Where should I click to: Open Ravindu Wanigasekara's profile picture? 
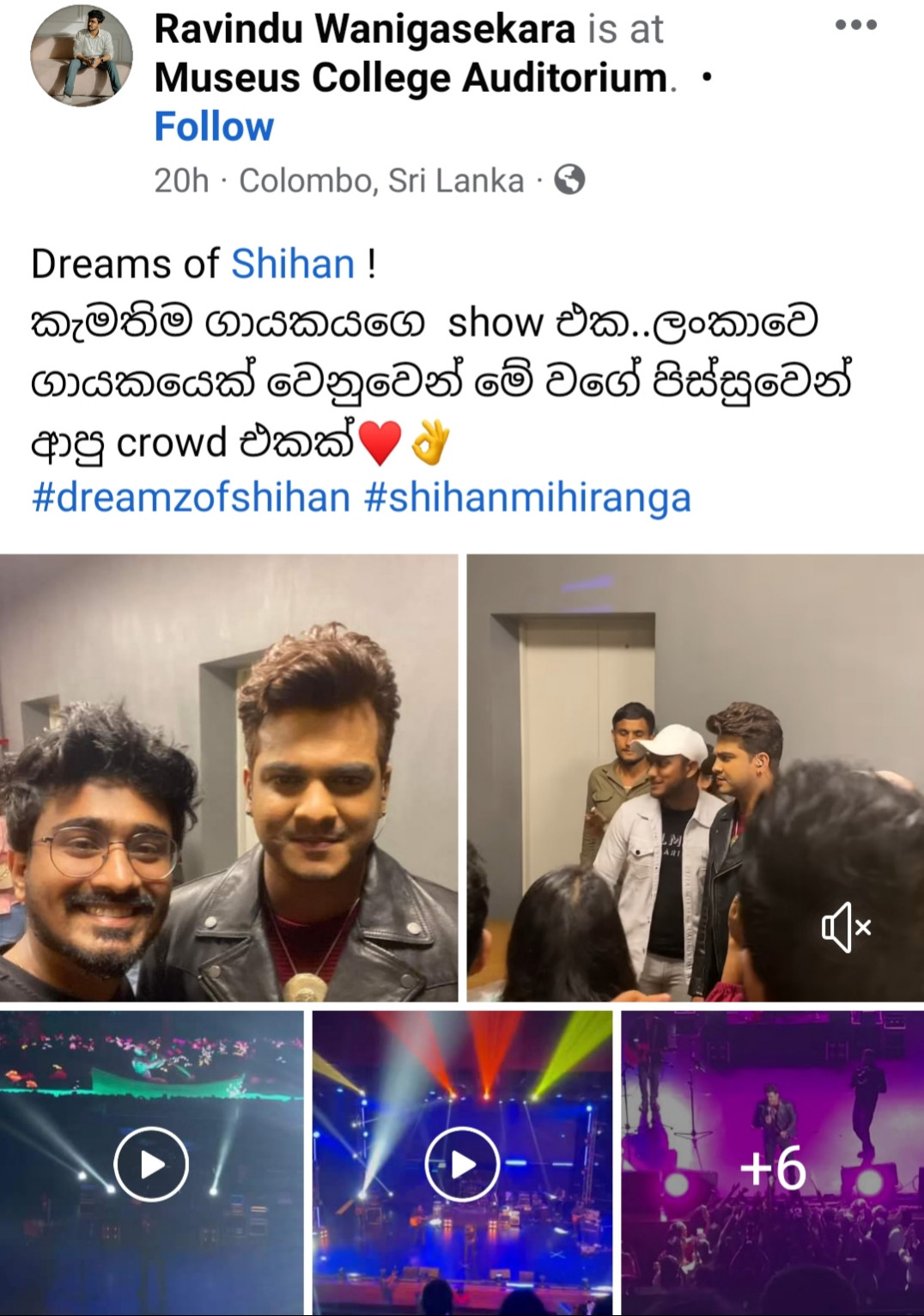82,56
